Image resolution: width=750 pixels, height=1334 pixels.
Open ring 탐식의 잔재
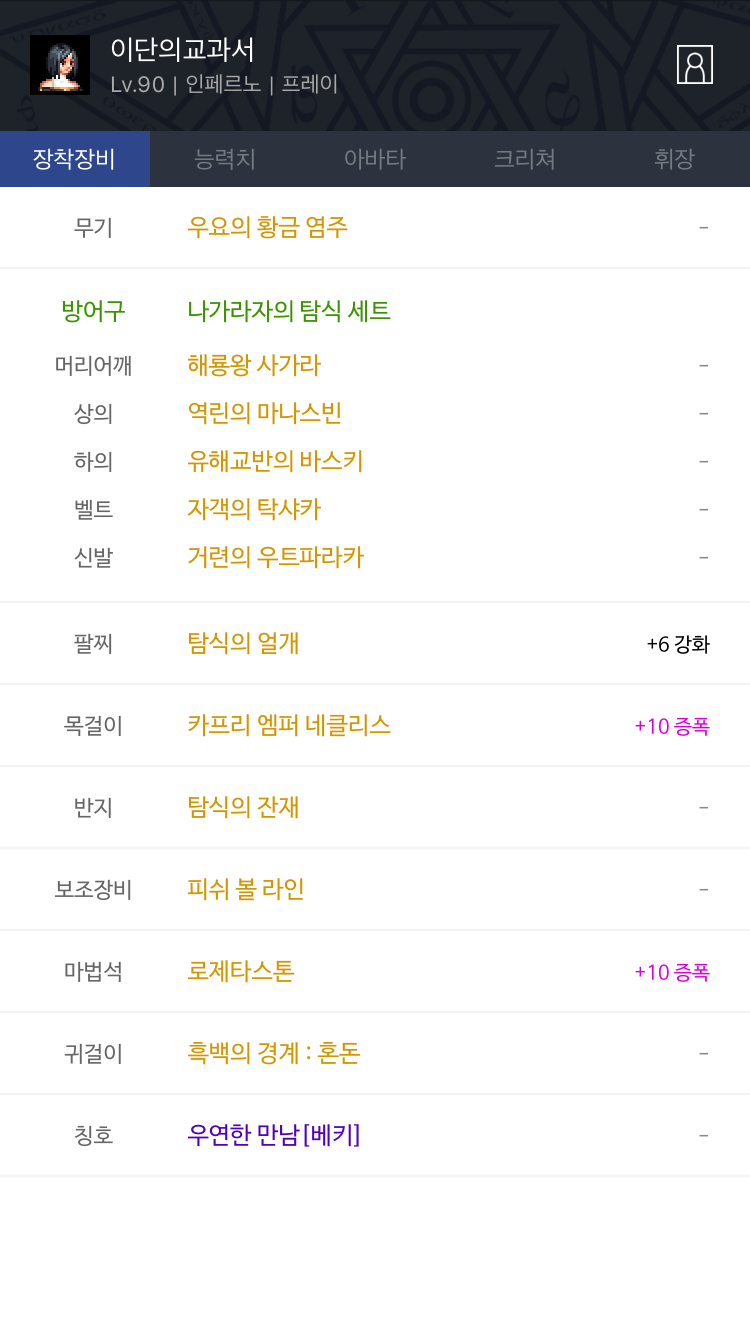click(x=243, y=807)
